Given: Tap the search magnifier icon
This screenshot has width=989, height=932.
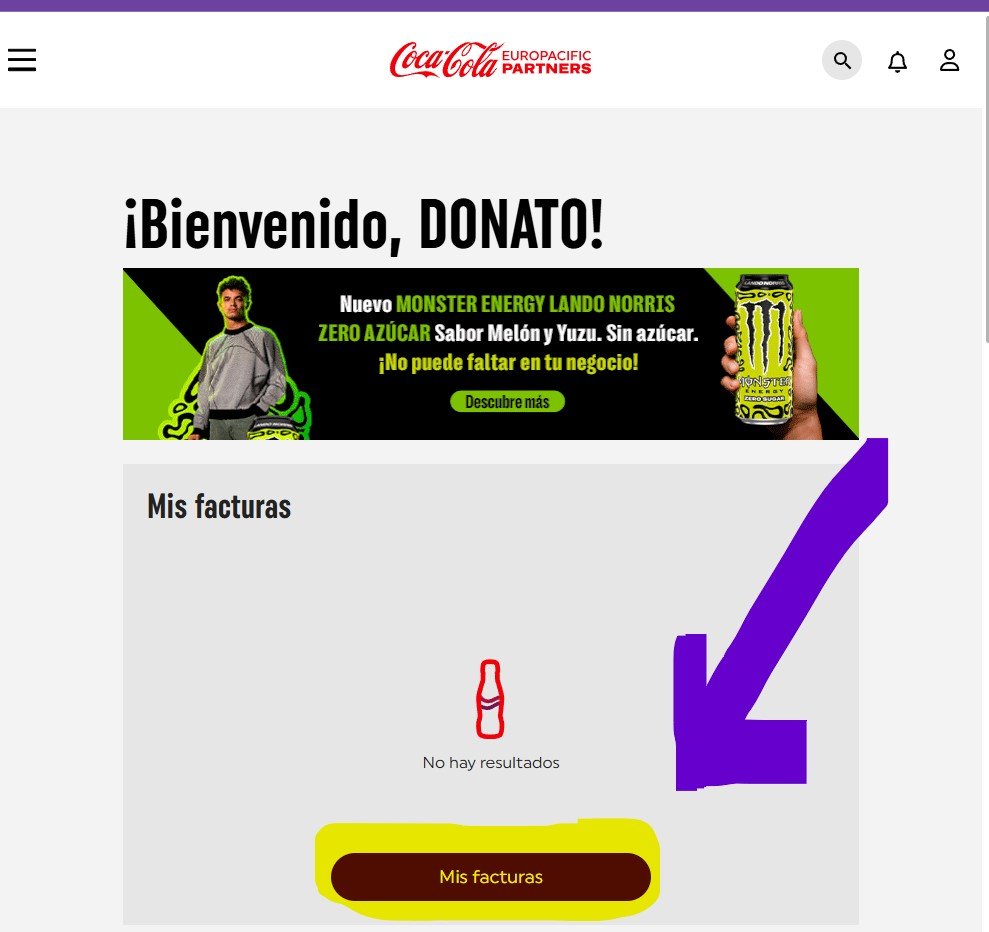Looking at the screenshot, I should 842,61.
